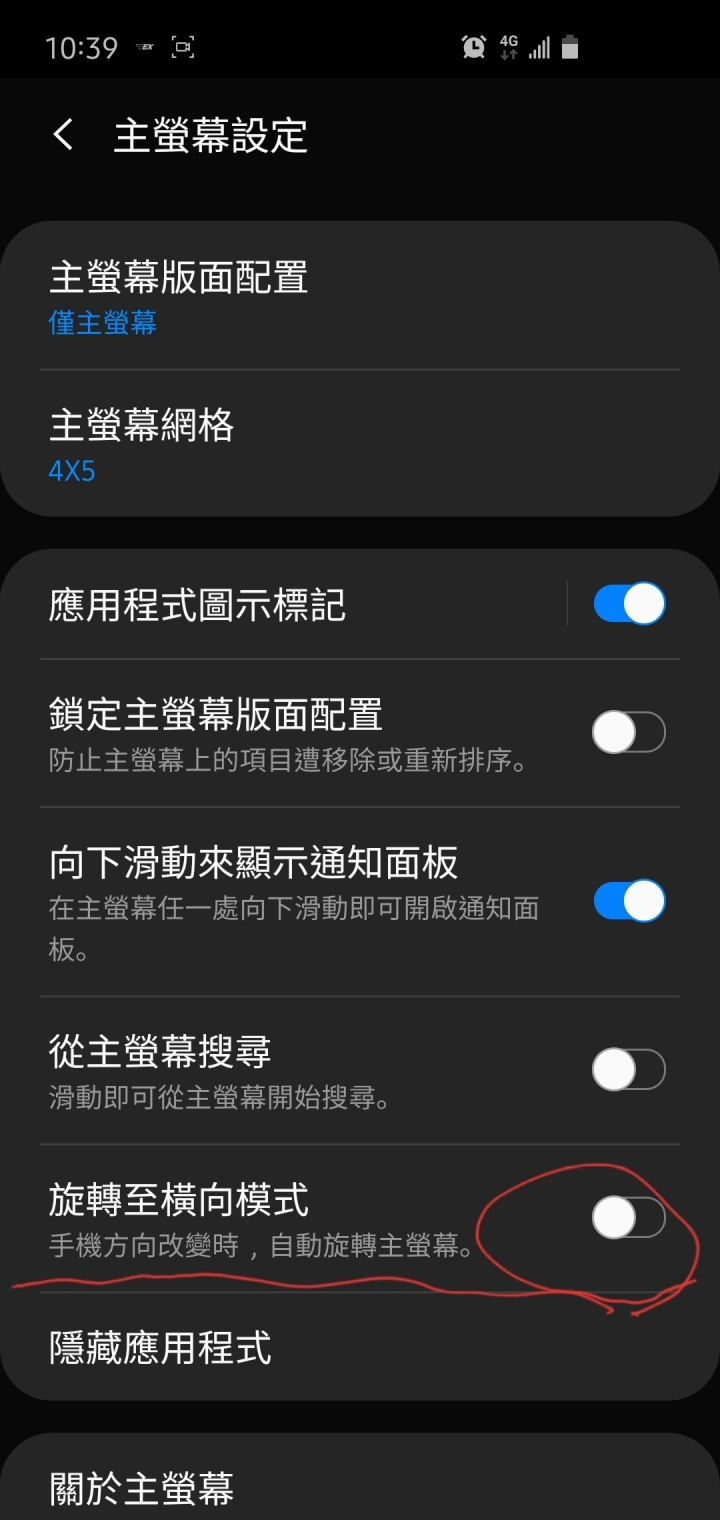Disable 向下滑動來顯示通知面板 switch
Viewport: 720px width, 1520px height.
pyautogui.click(x=629, y=901)
